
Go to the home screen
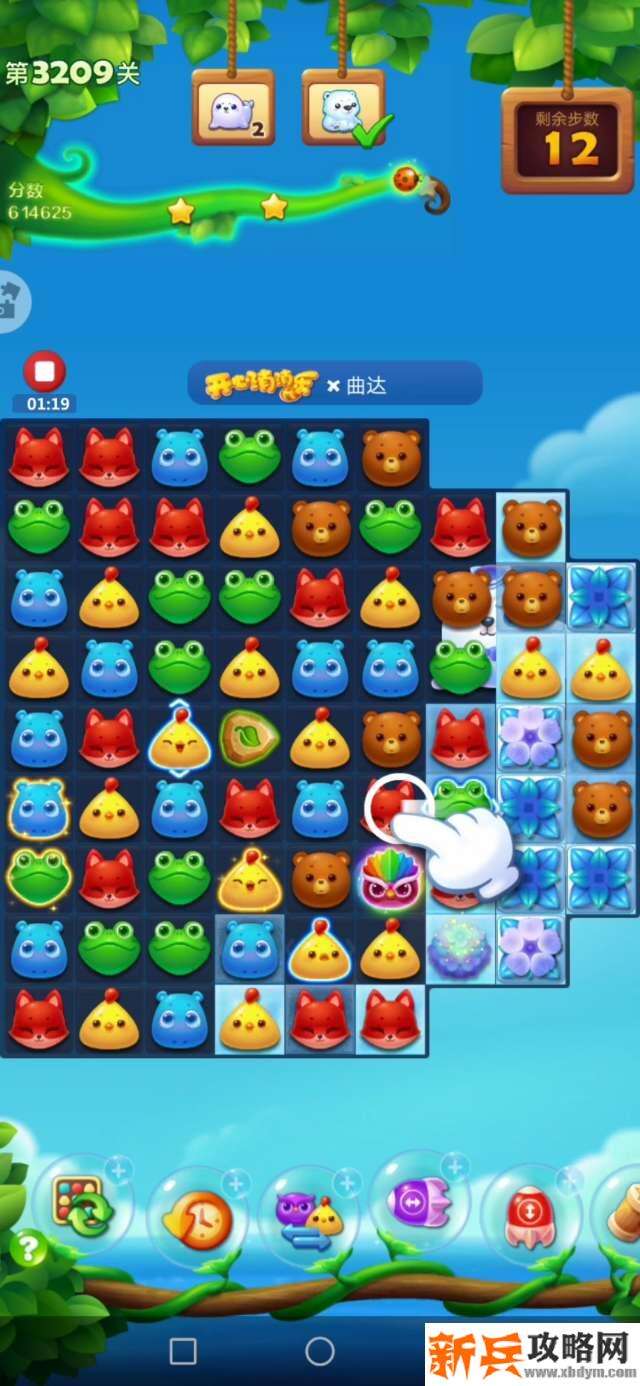click(320, 1352)
